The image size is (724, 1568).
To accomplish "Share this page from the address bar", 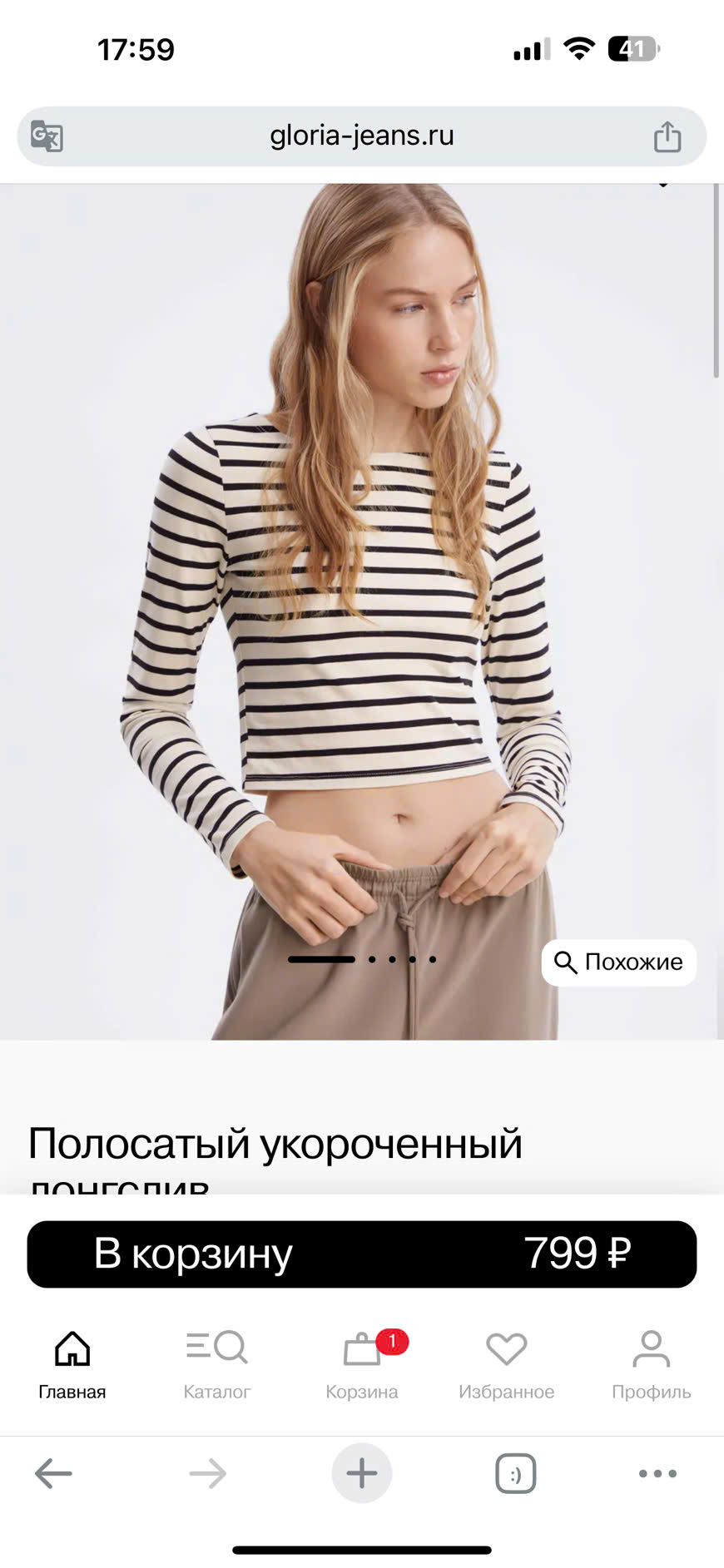I will pyautogui.click(x=667, y=136).
